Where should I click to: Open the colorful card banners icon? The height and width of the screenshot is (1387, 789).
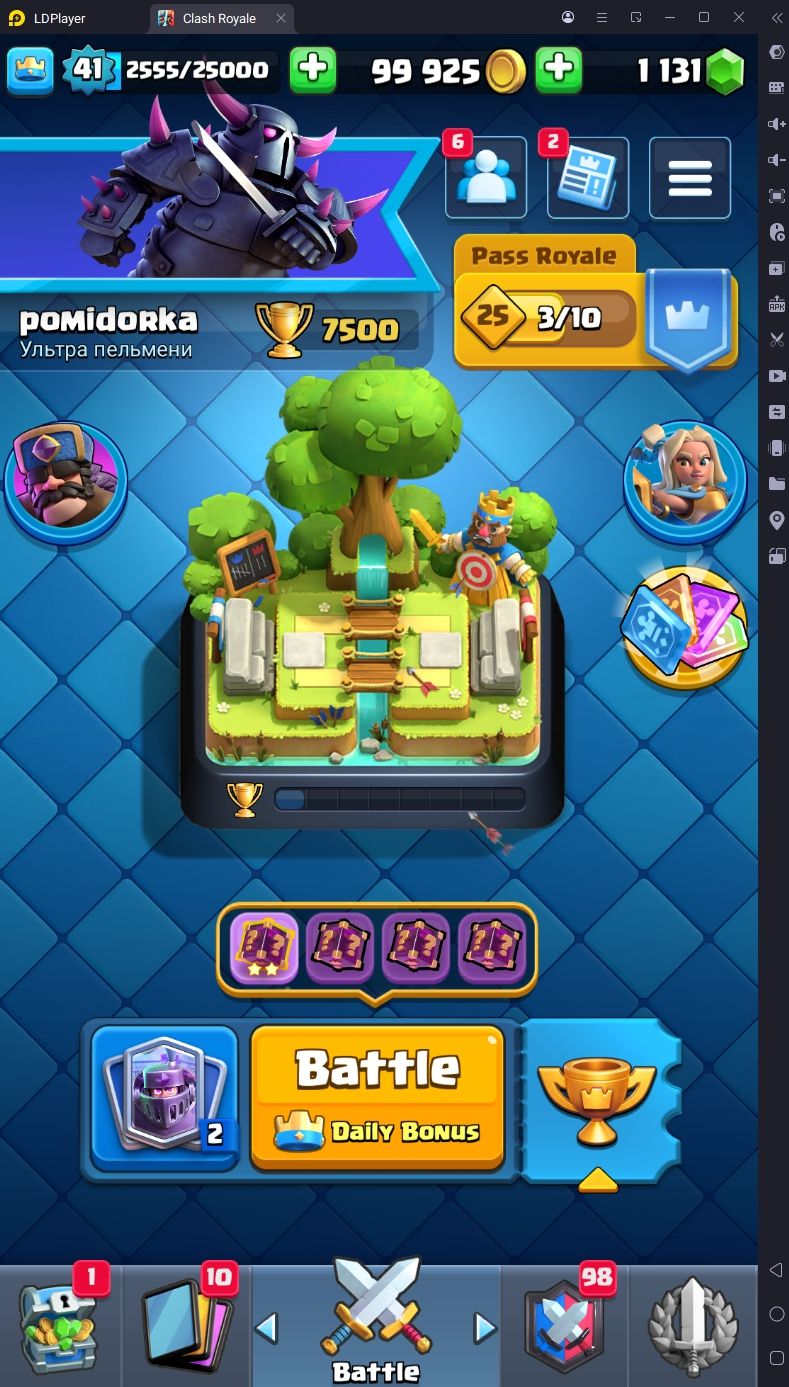point(685,626)
